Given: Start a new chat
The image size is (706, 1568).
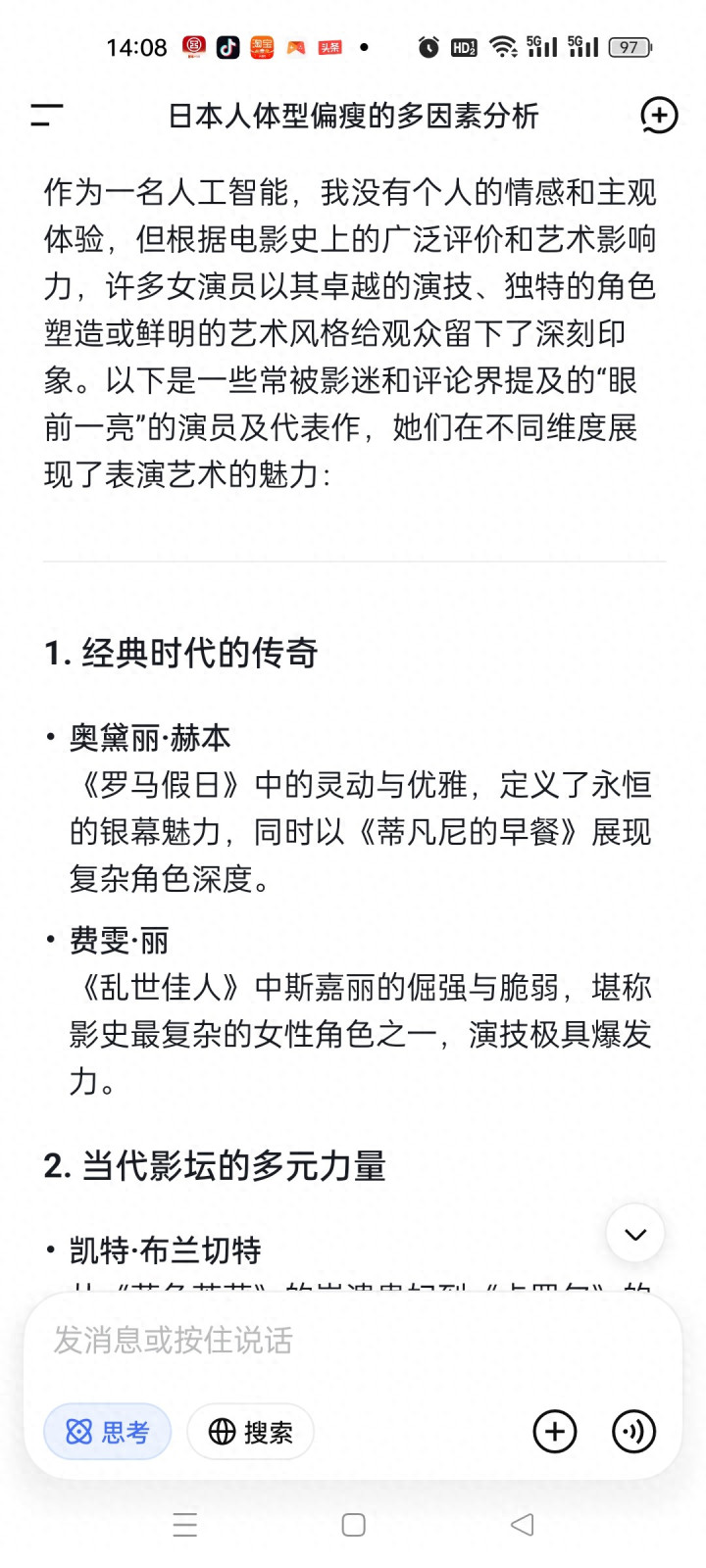Looking at the screenshot, I should [x=659, y=116].
